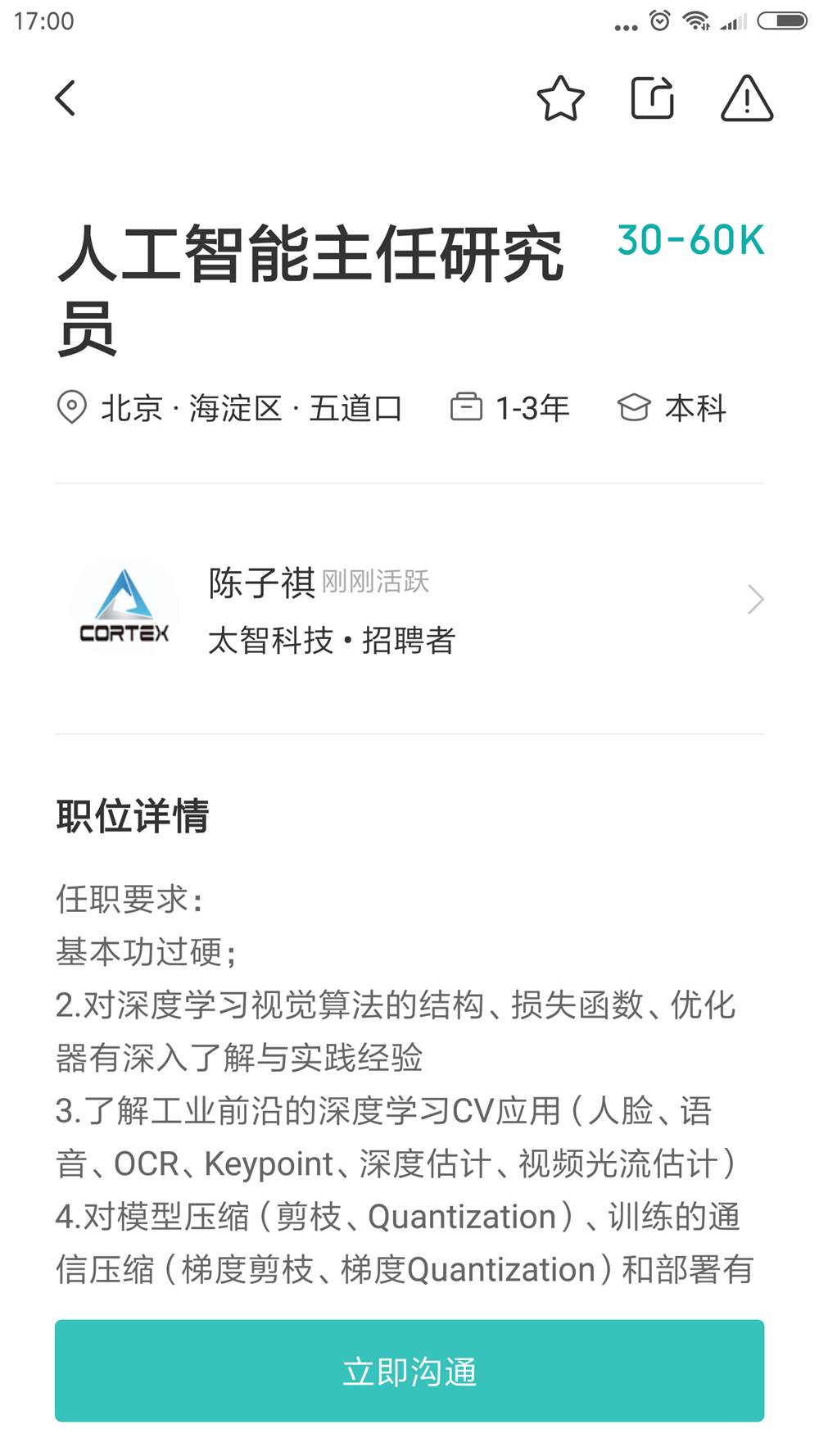
Task: Favorite this job with the star icon
Action: pyautogui.click(x=560, y=98)
